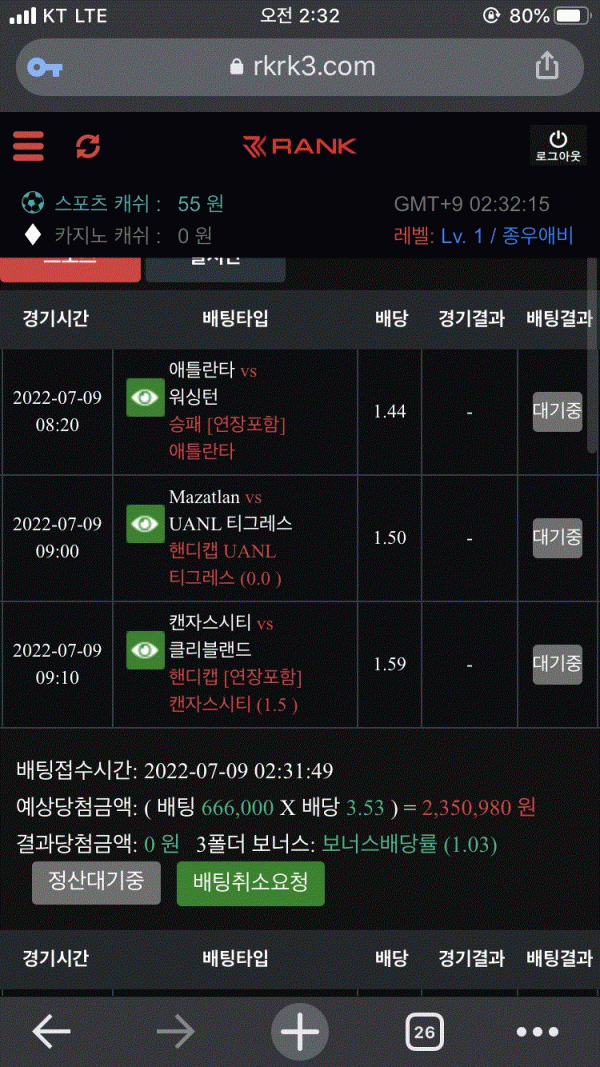The height and width of the screenshot is (1067, 600).
Task: Open the RANK logo home link
Action: [299, 146]
